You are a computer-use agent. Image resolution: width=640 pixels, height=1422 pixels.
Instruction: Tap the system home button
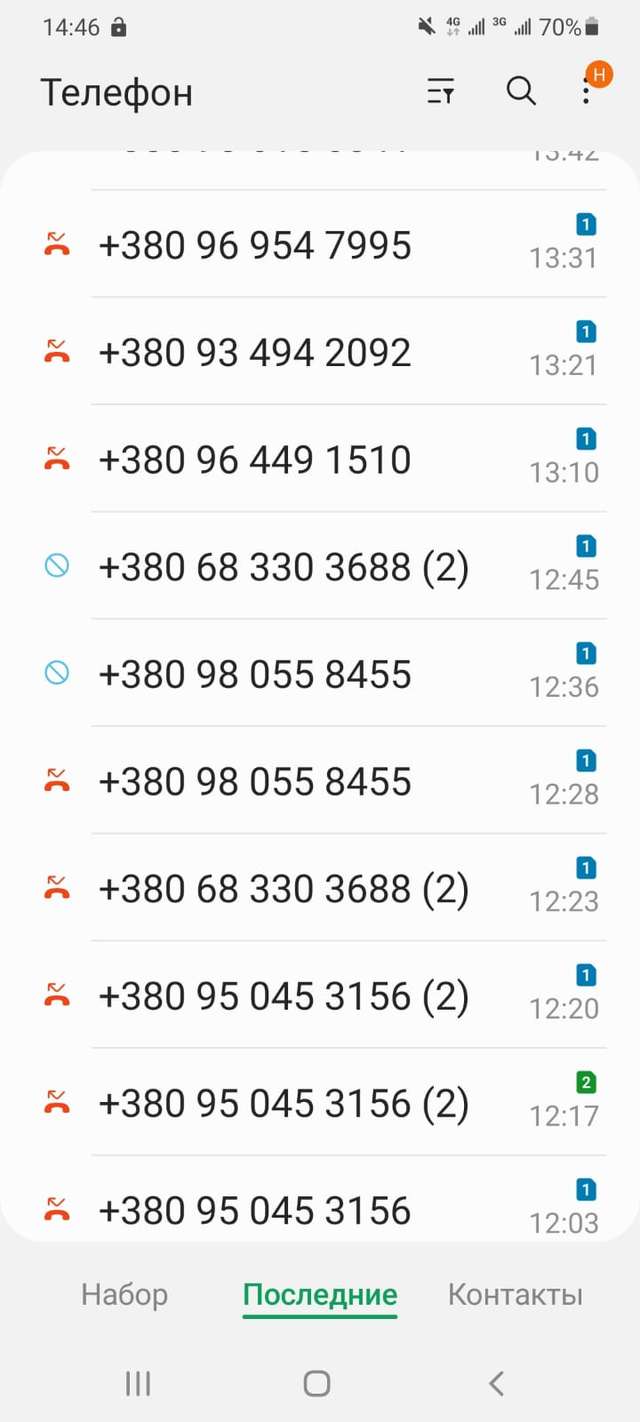(317, 1383)
